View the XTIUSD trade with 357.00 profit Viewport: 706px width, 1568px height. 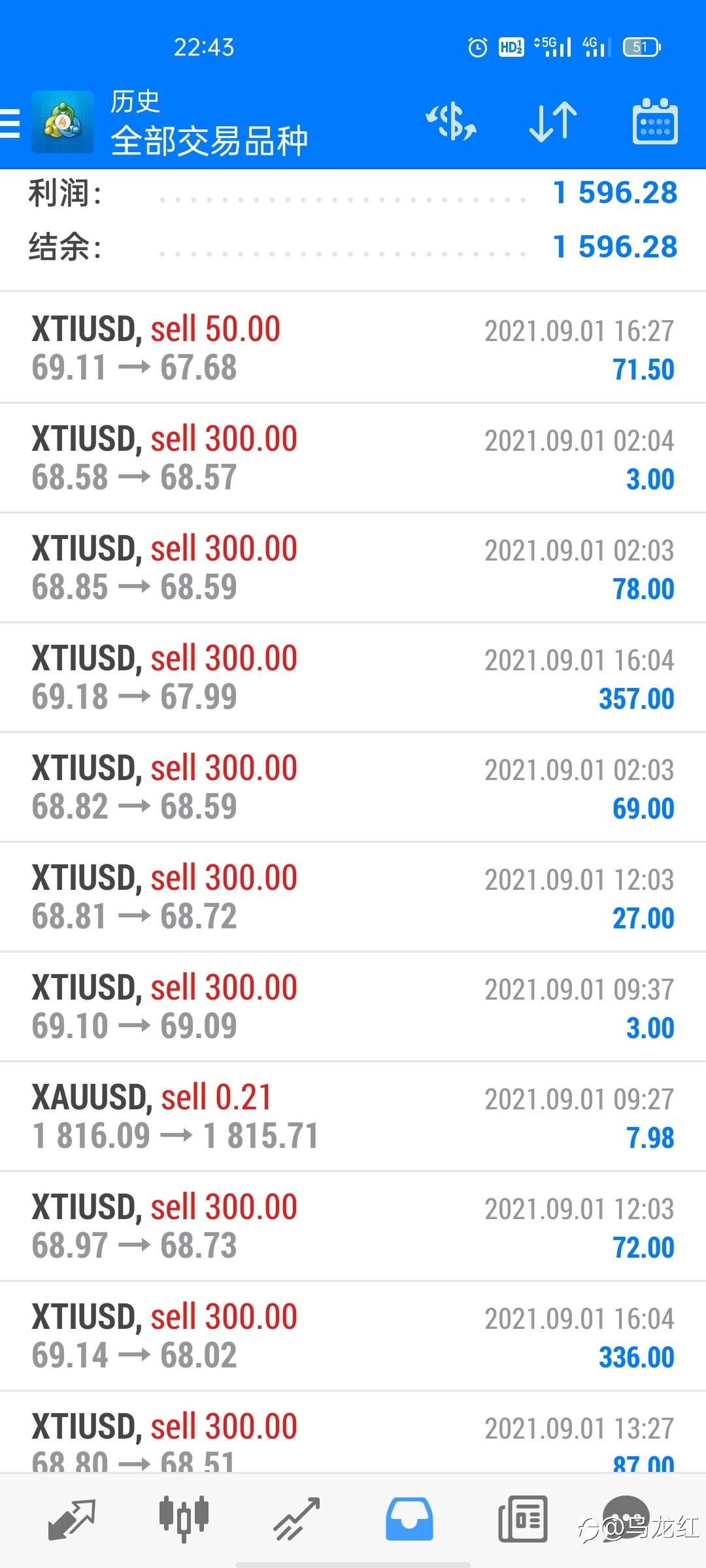click(353, 677)
